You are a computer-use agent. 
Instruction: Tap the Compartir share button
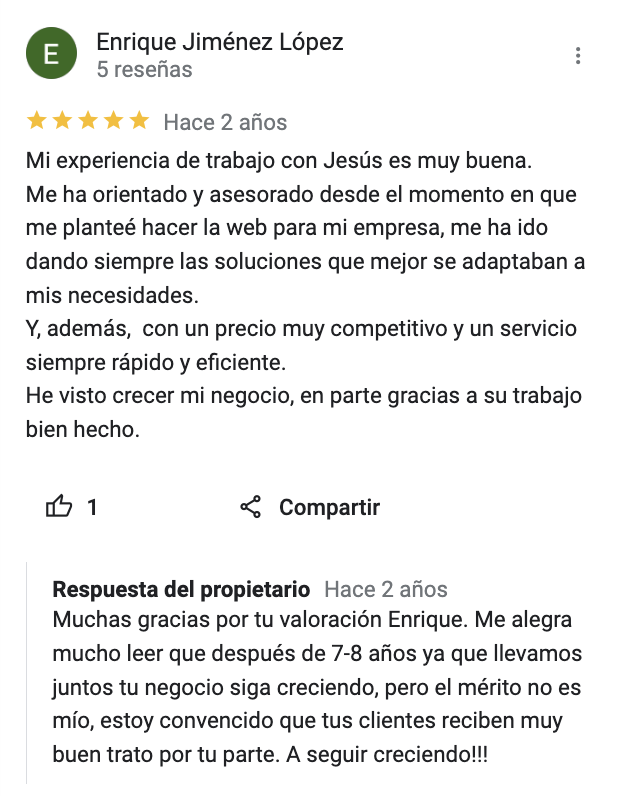click(x=310, y=507)
